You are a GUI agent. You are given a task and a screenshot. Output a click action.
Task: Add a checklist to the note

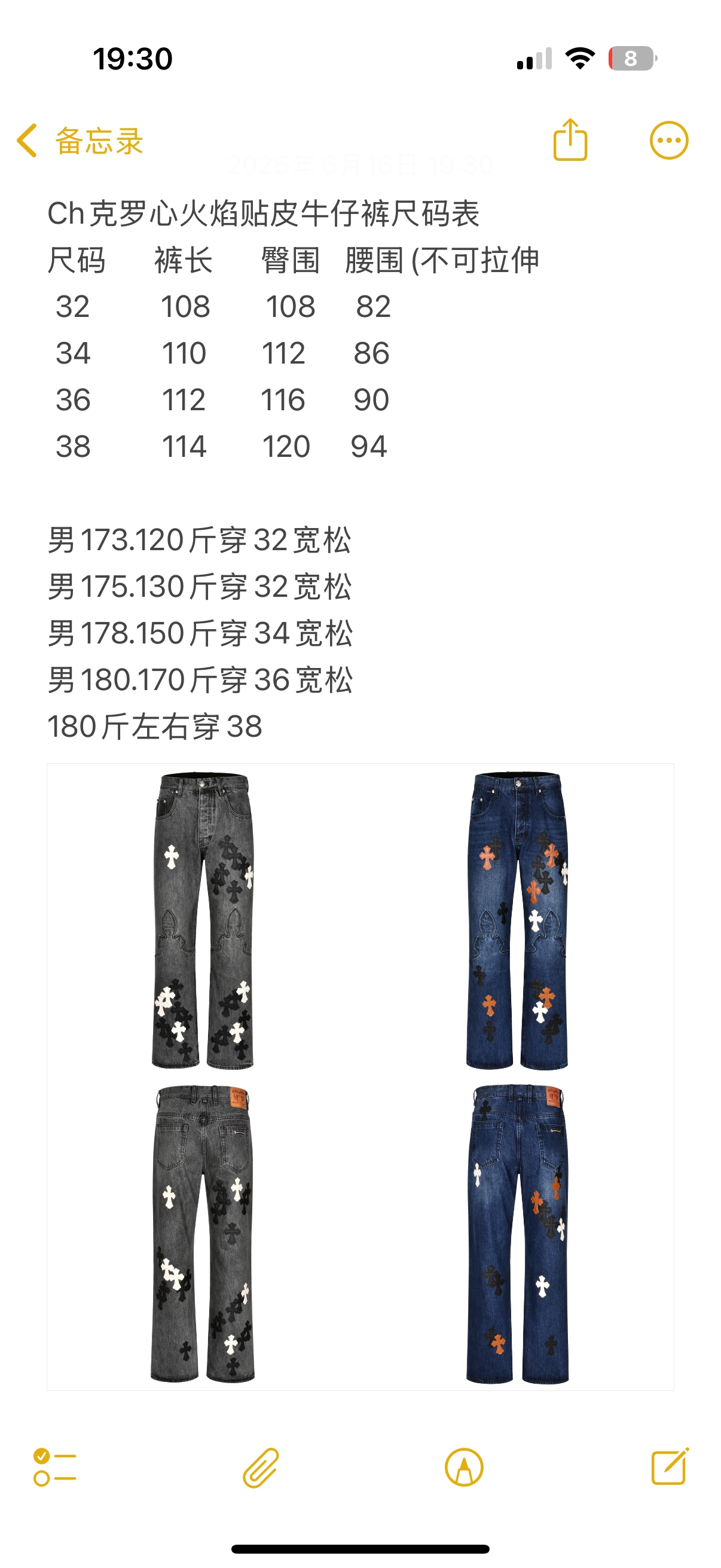[x=55, y=1467]
